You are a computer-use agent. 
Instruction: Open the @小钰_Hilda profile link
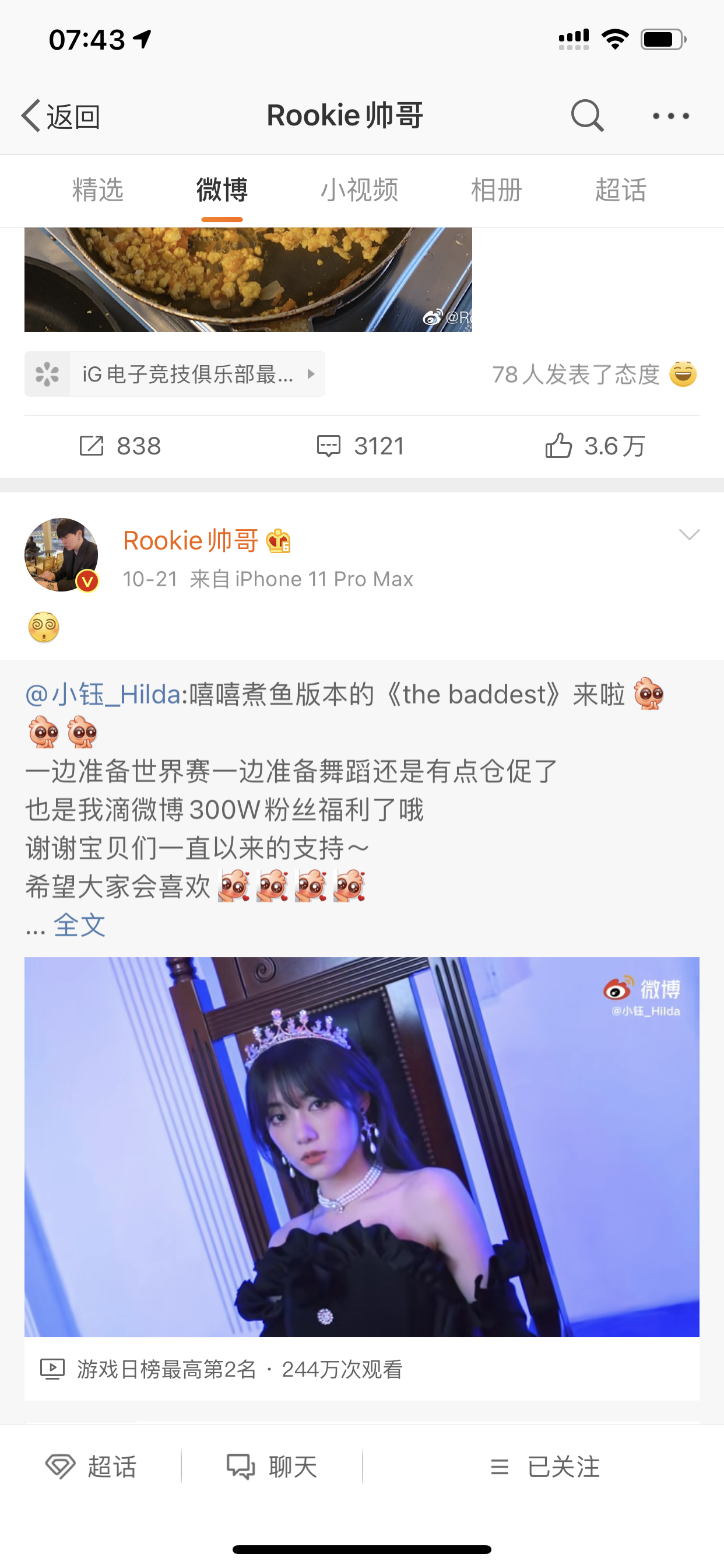pos(103,695)
